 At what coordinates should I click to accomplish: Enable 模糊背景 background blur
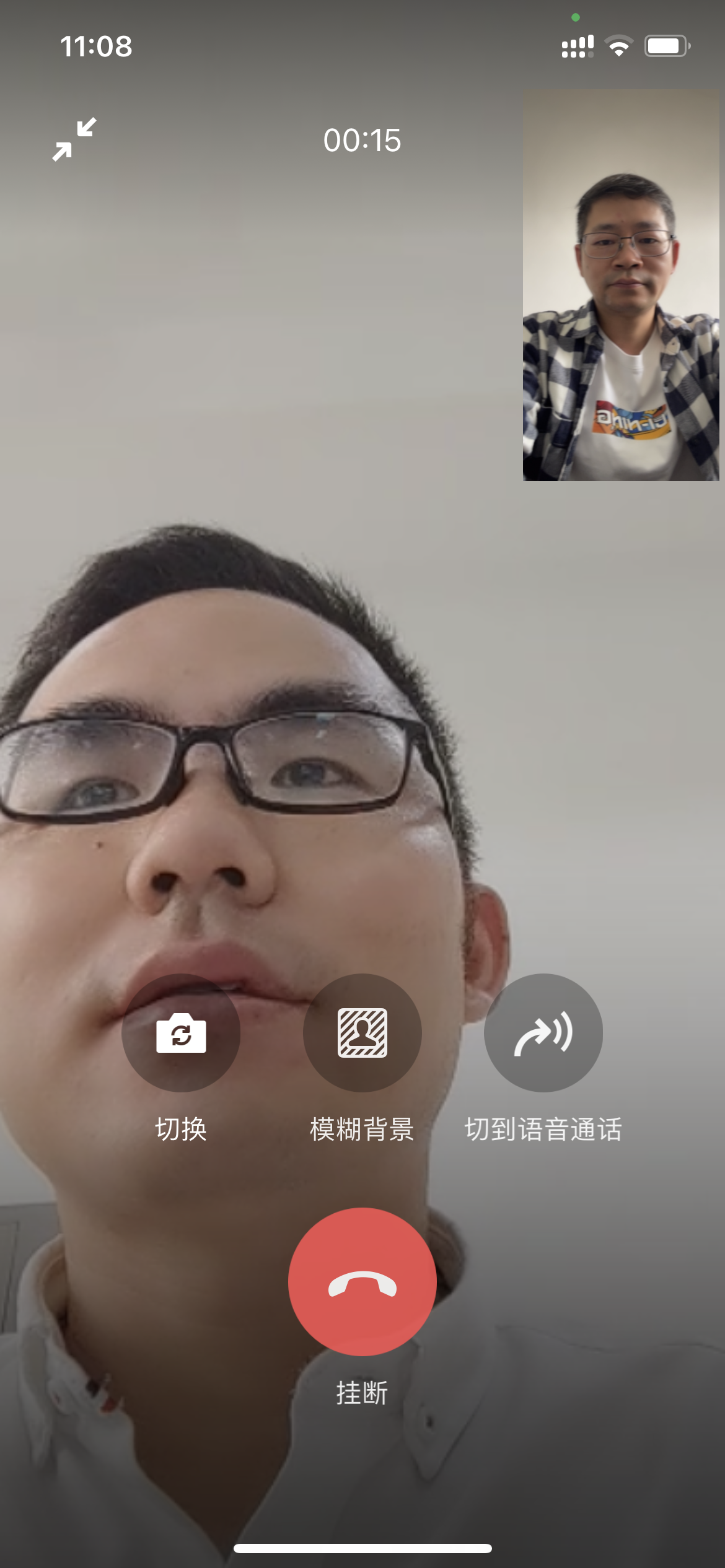(x=362, y=1033)
